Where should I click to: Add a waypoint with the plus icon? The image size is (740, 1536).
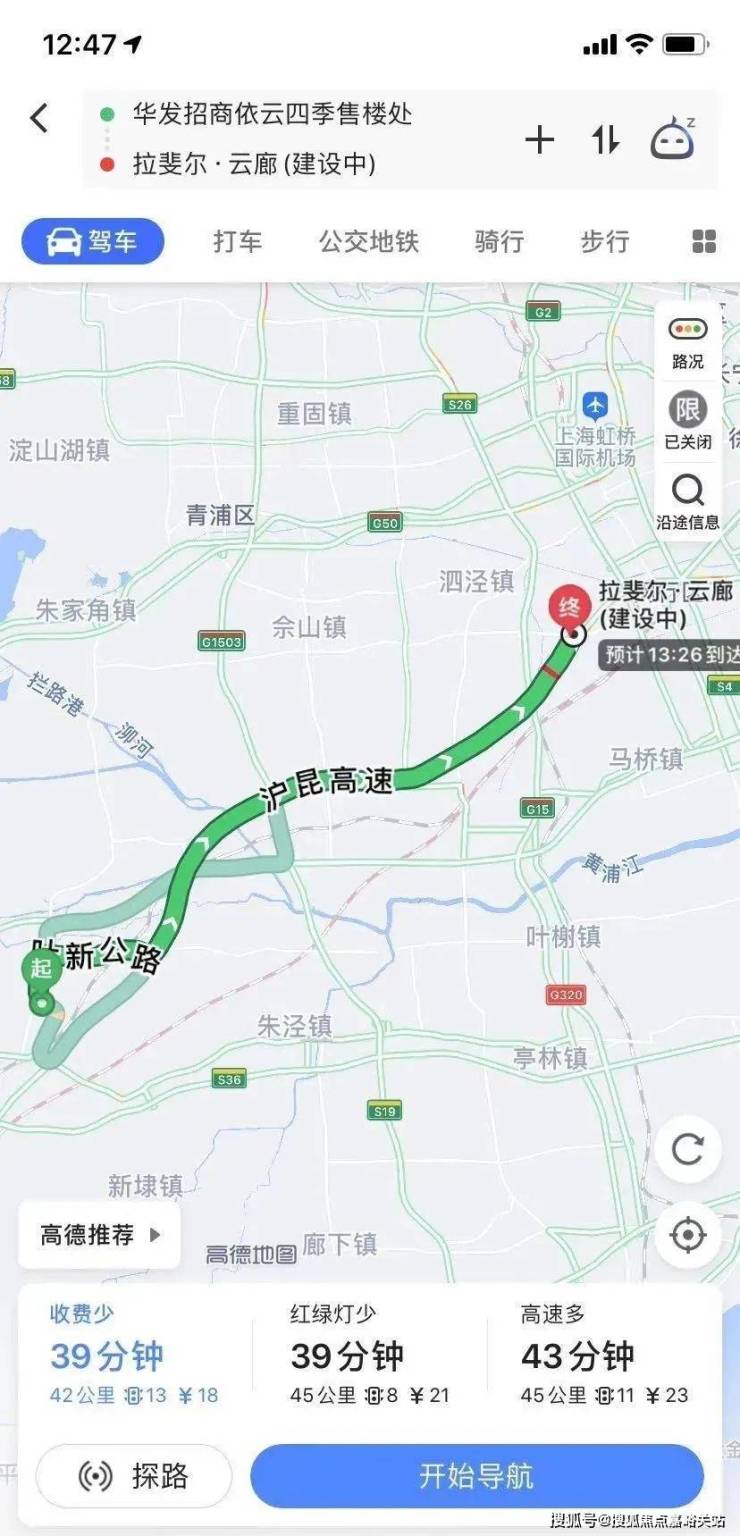click(x=539, y=140)
